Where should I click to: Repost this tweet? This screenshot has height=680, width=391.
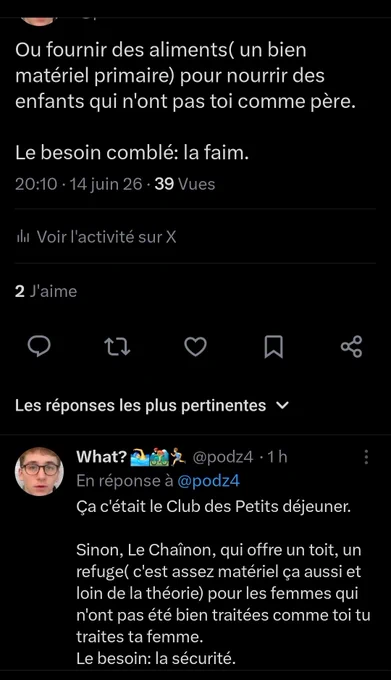[x=117, y=347]
